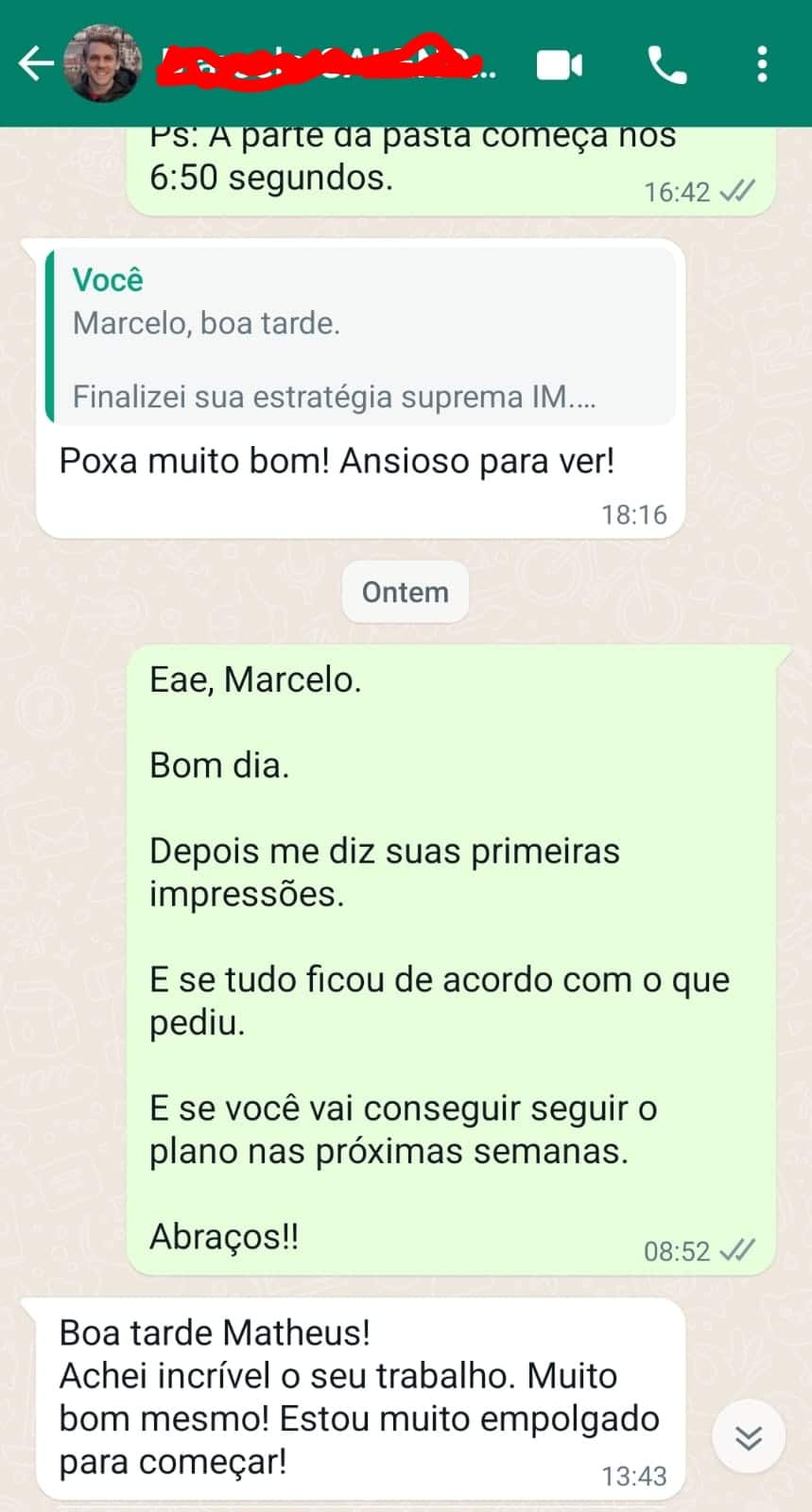The width and height of the screenshot is (812, 1512).
Task: Jump to the latest messages
Action: tap(749, 1437)
